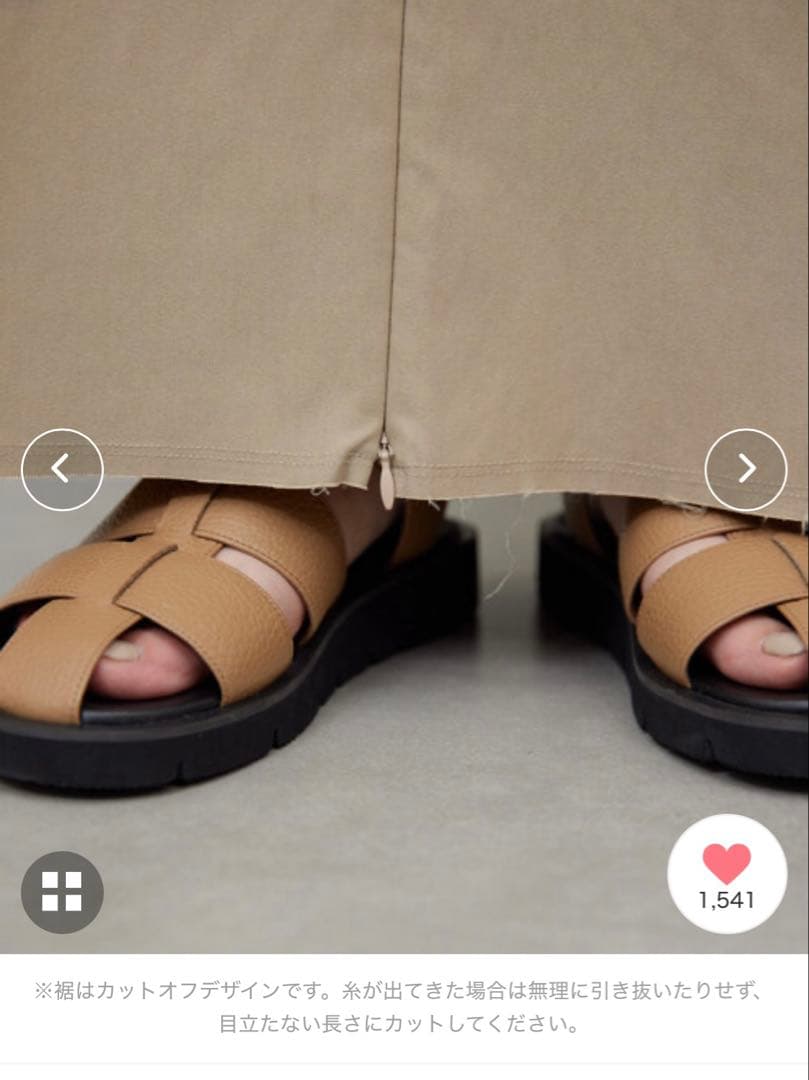Open the image grid view

click(62, 891)
